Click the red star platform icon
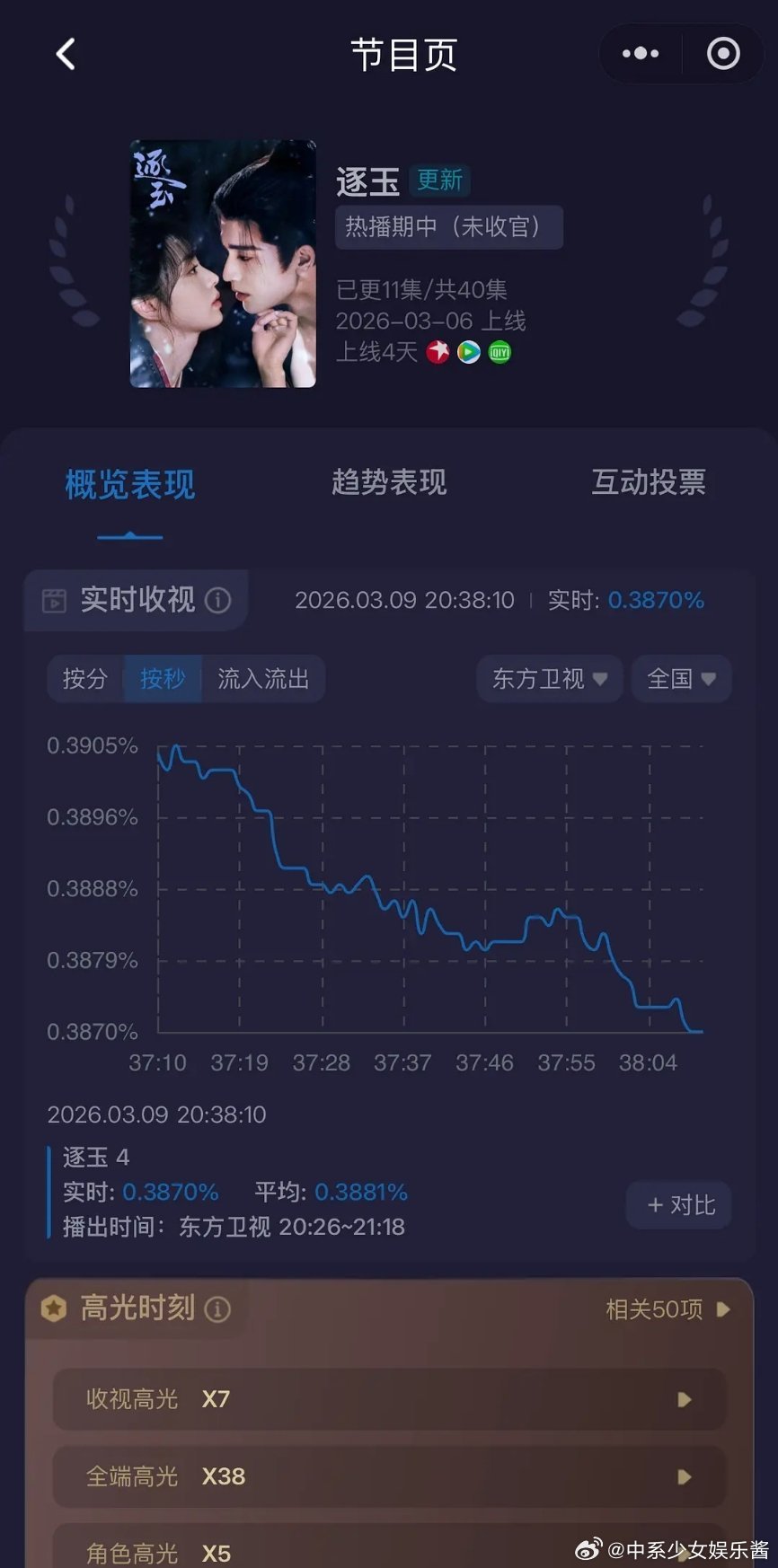The width and height of the screenshot is (778, 1568). click(438, 352)
